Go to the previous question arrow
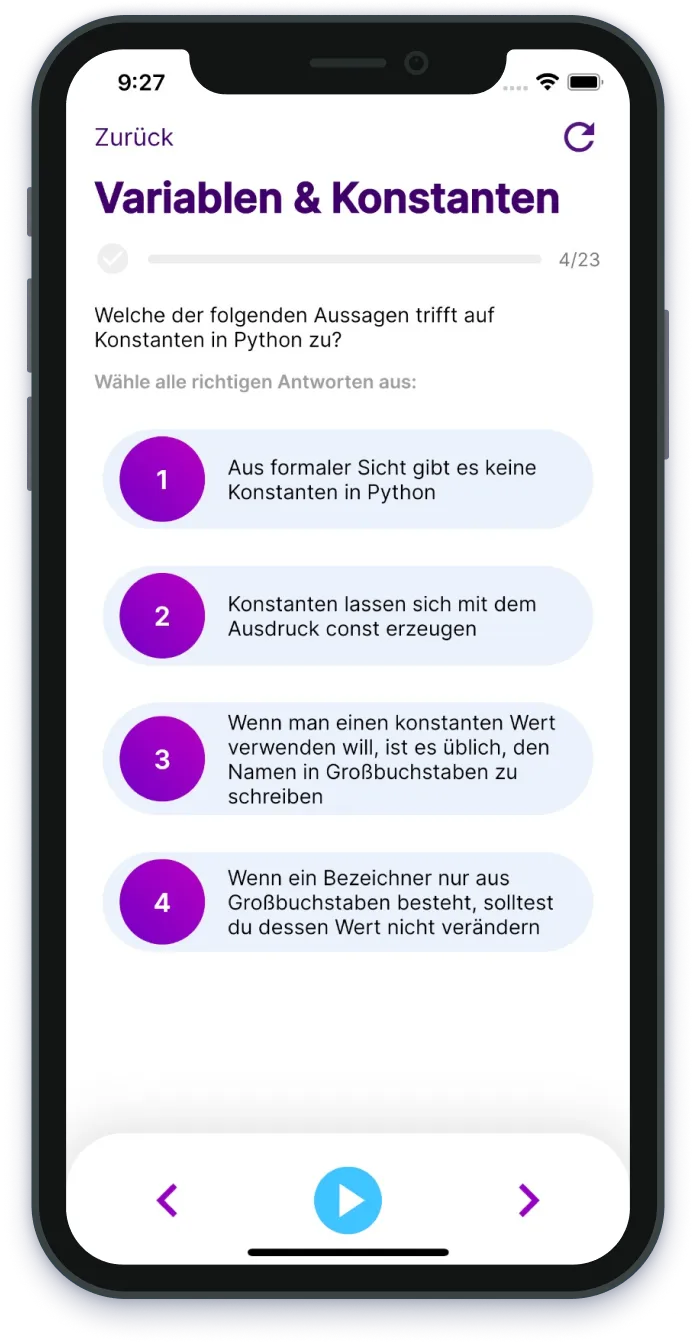This screenshot has width=694, height=1344. 167,1200
